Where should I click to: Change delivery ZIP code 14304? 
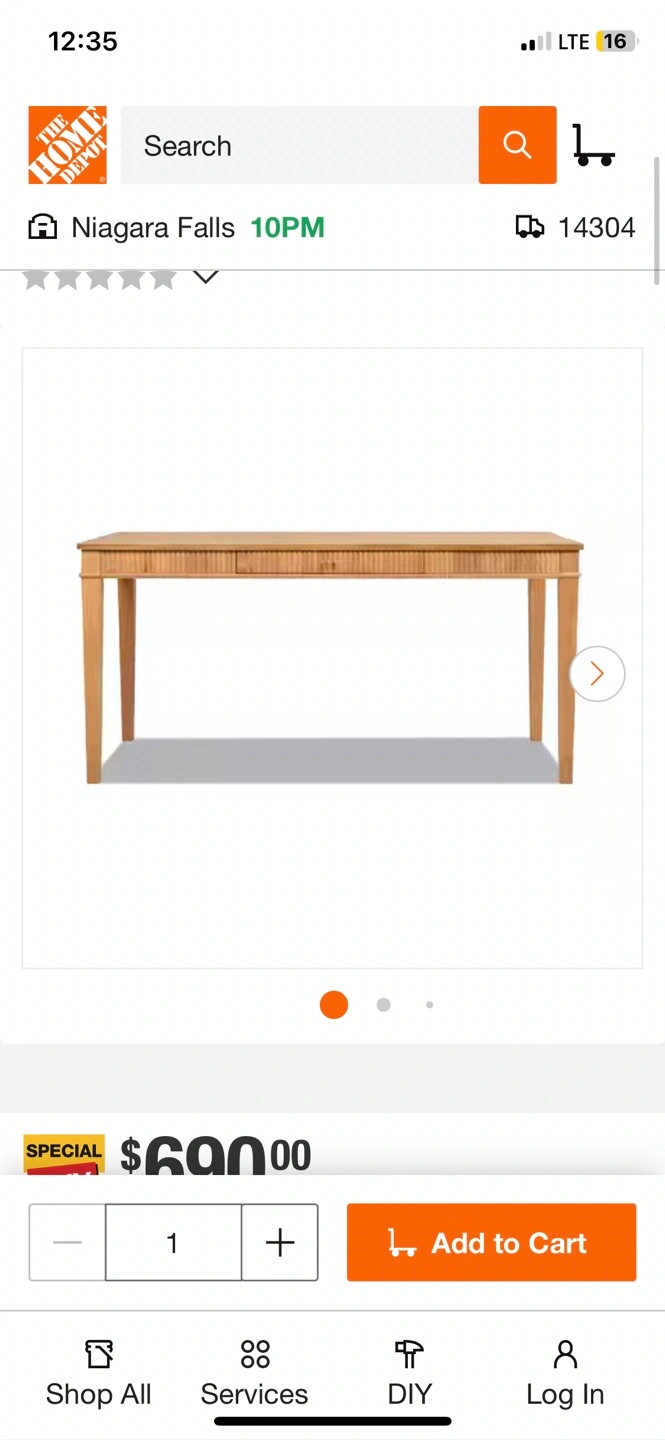point(575,228)
